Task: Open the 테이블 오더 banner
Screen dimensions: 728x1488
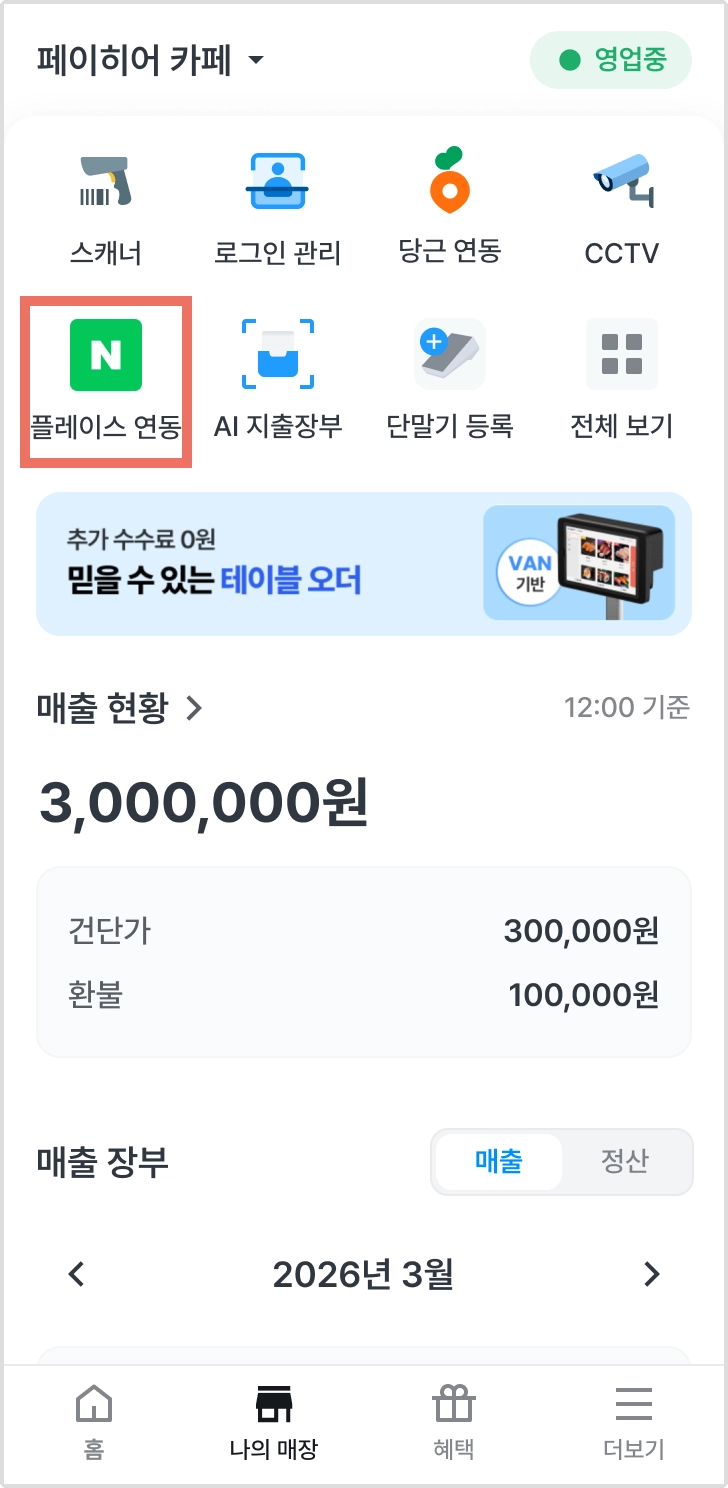Action: point(364,563)
